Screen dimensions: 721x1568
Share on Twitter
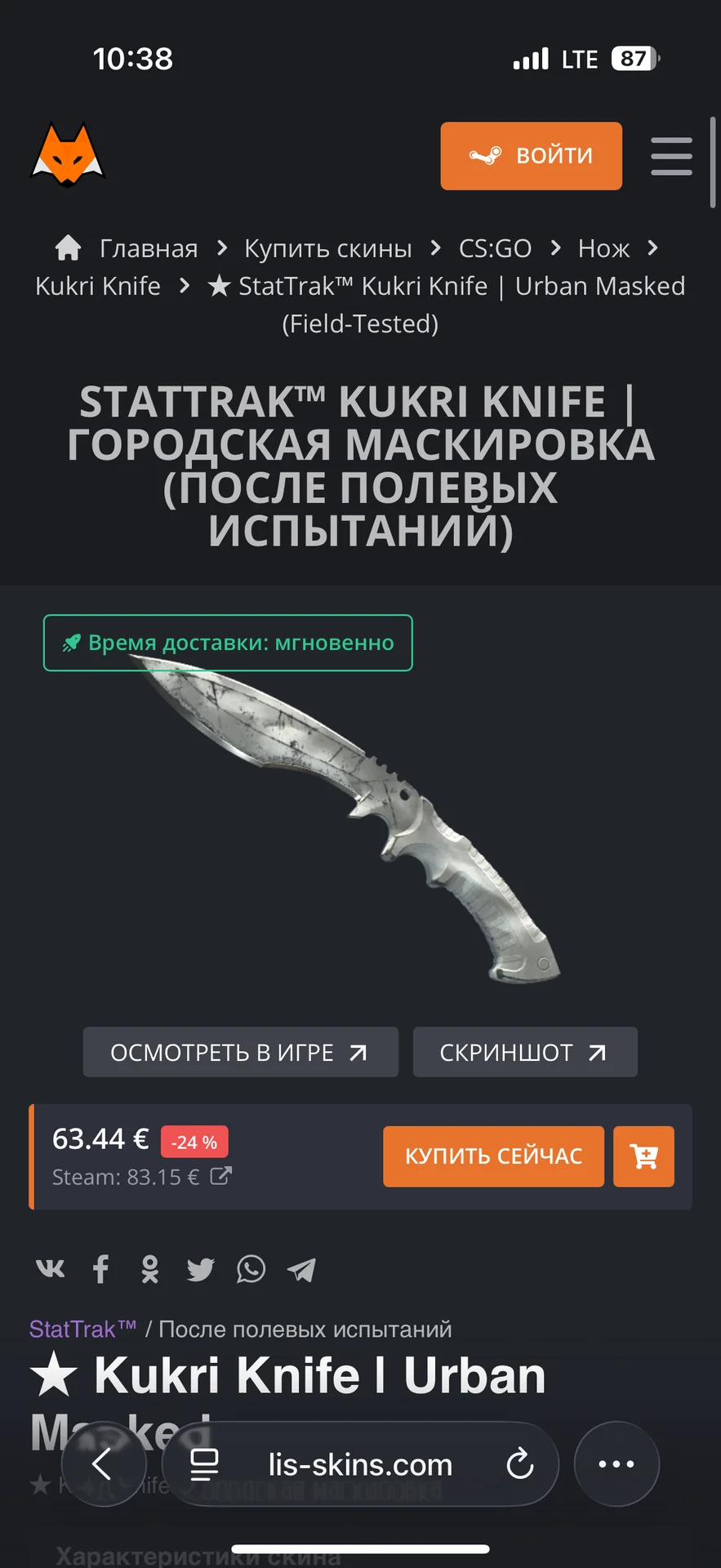pos(200,1269)
